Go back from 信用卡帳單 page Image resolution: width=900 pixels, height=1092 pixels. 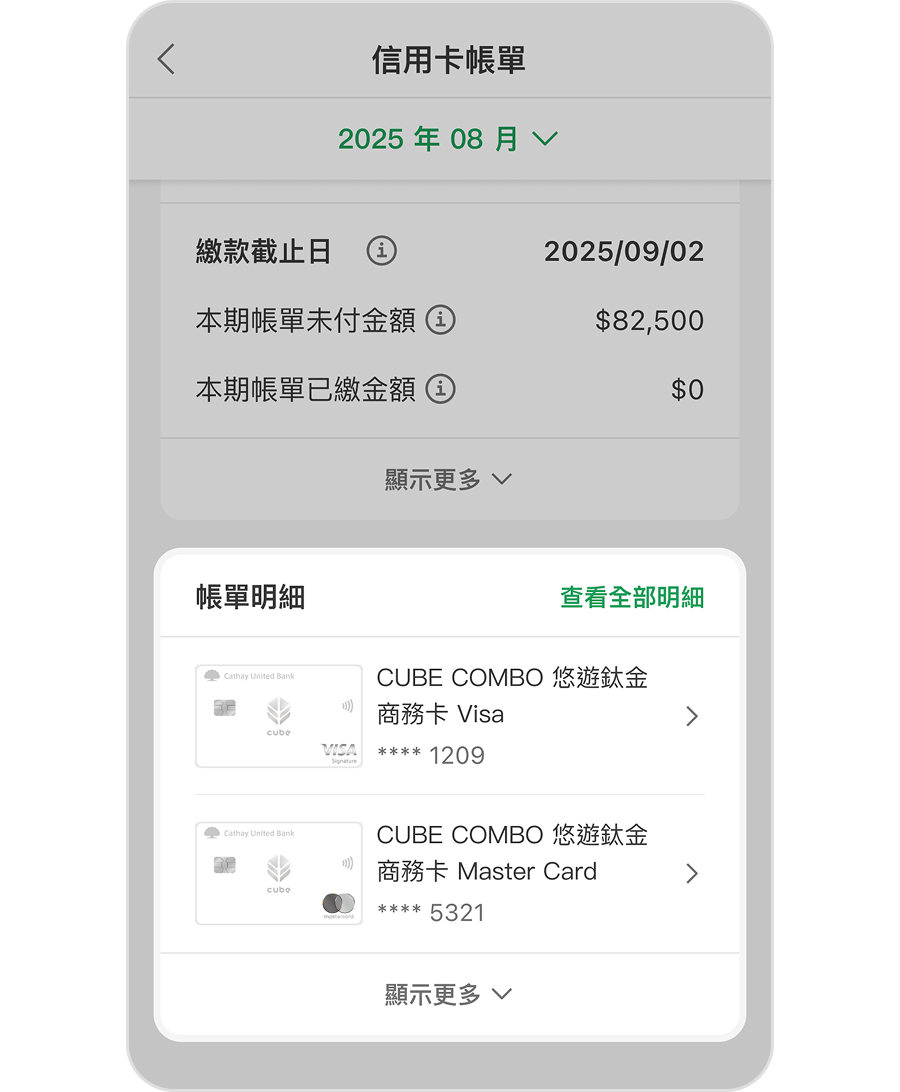[167, 60]
